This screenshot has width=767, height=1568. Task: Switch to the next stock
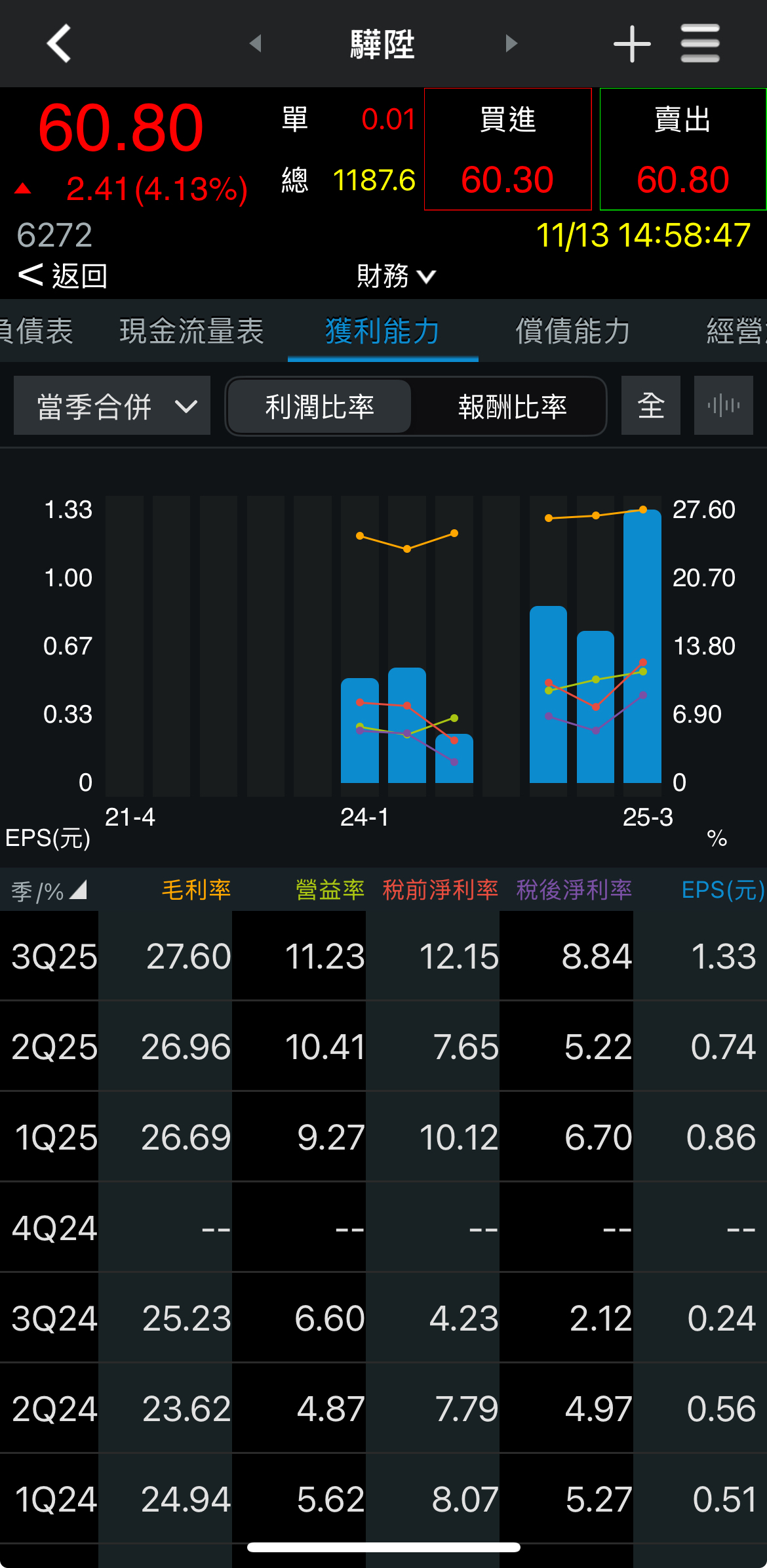[511, 44]
